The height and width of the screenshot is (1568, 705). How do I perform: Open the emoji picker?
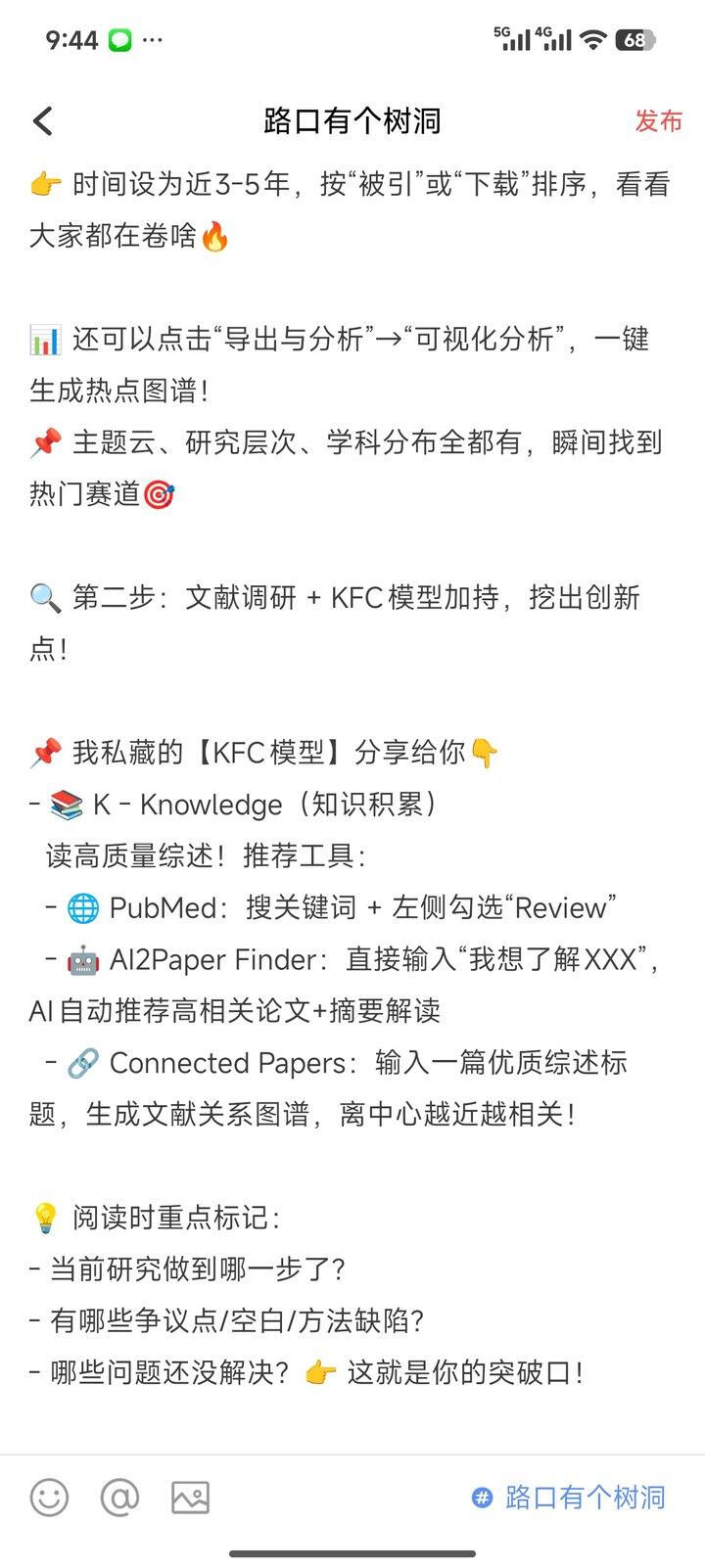pos(49,1498)
